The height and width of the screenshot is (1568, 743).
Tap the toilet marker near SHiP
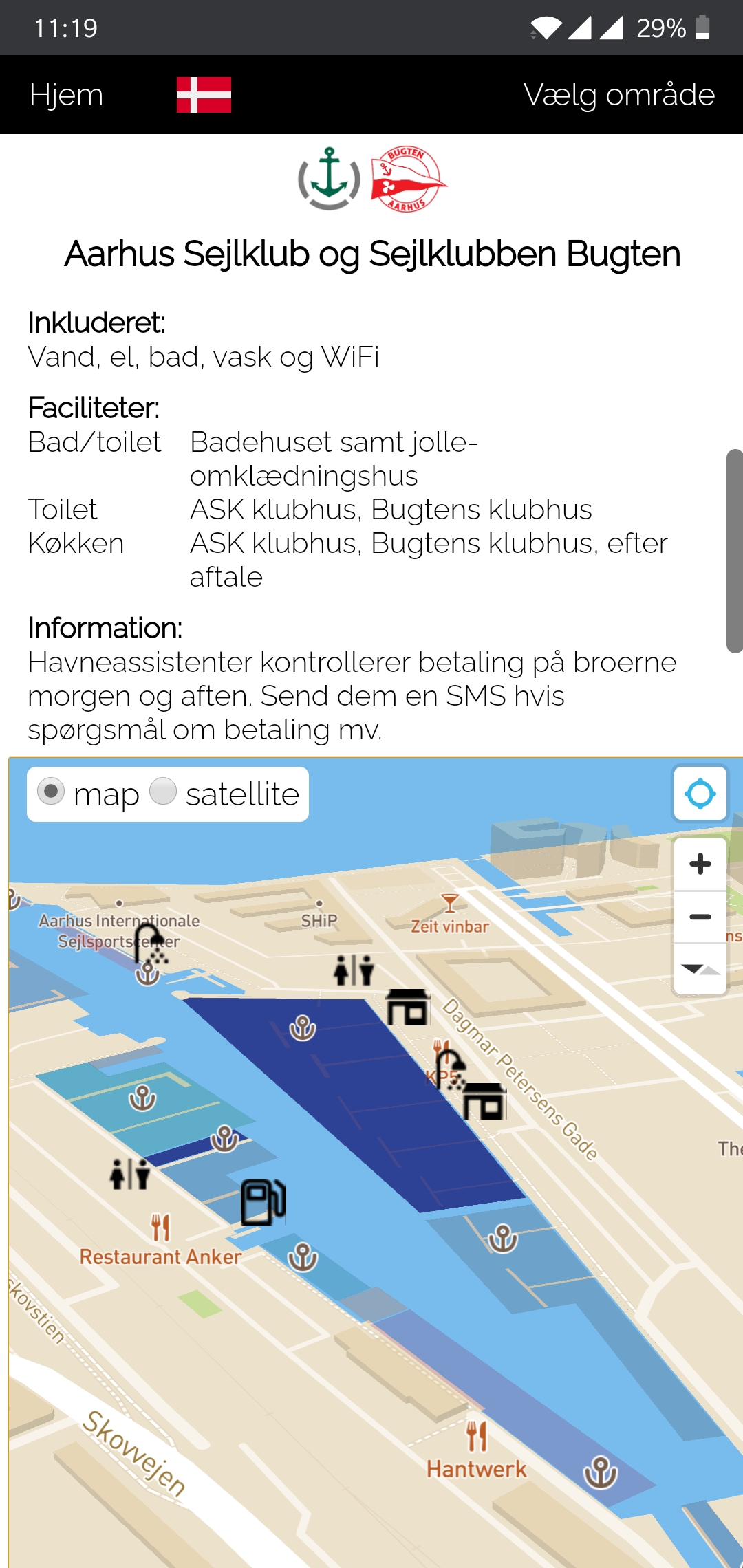pos(354,970)
